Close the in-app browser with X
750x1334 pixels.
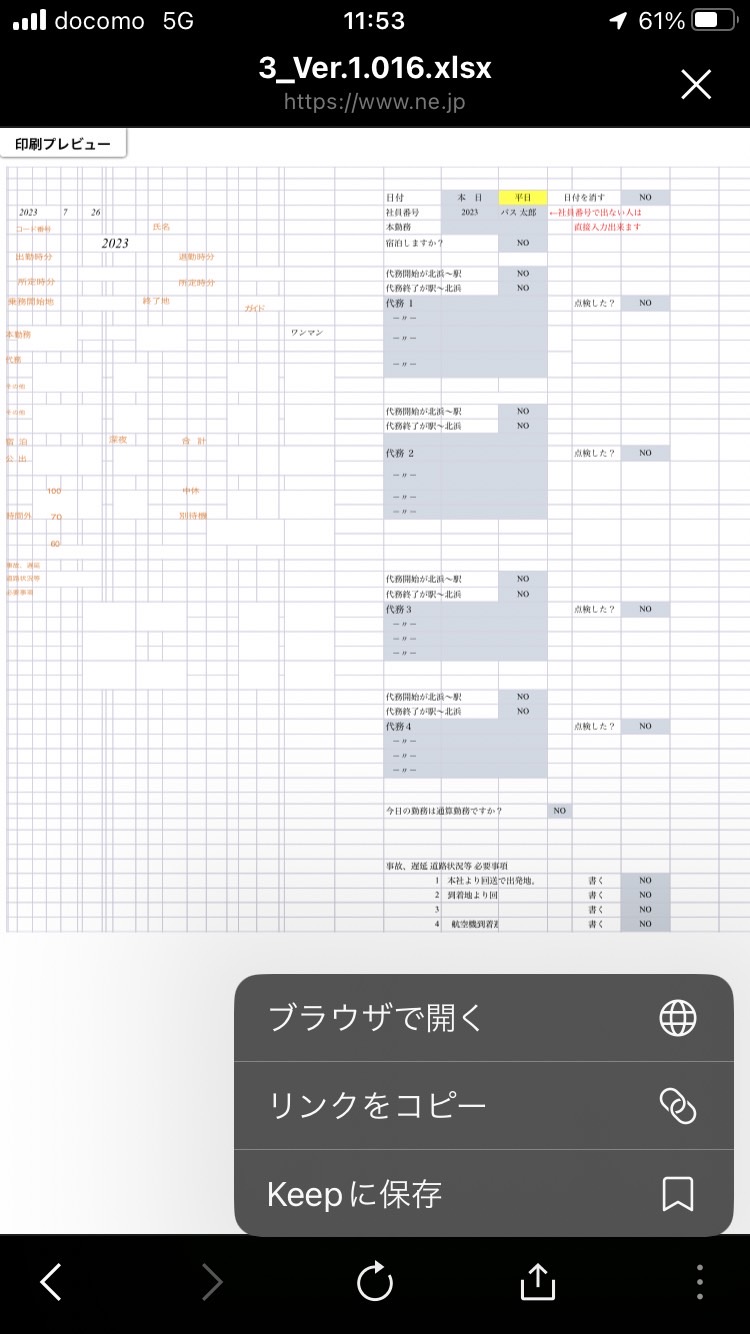[696, 85]
